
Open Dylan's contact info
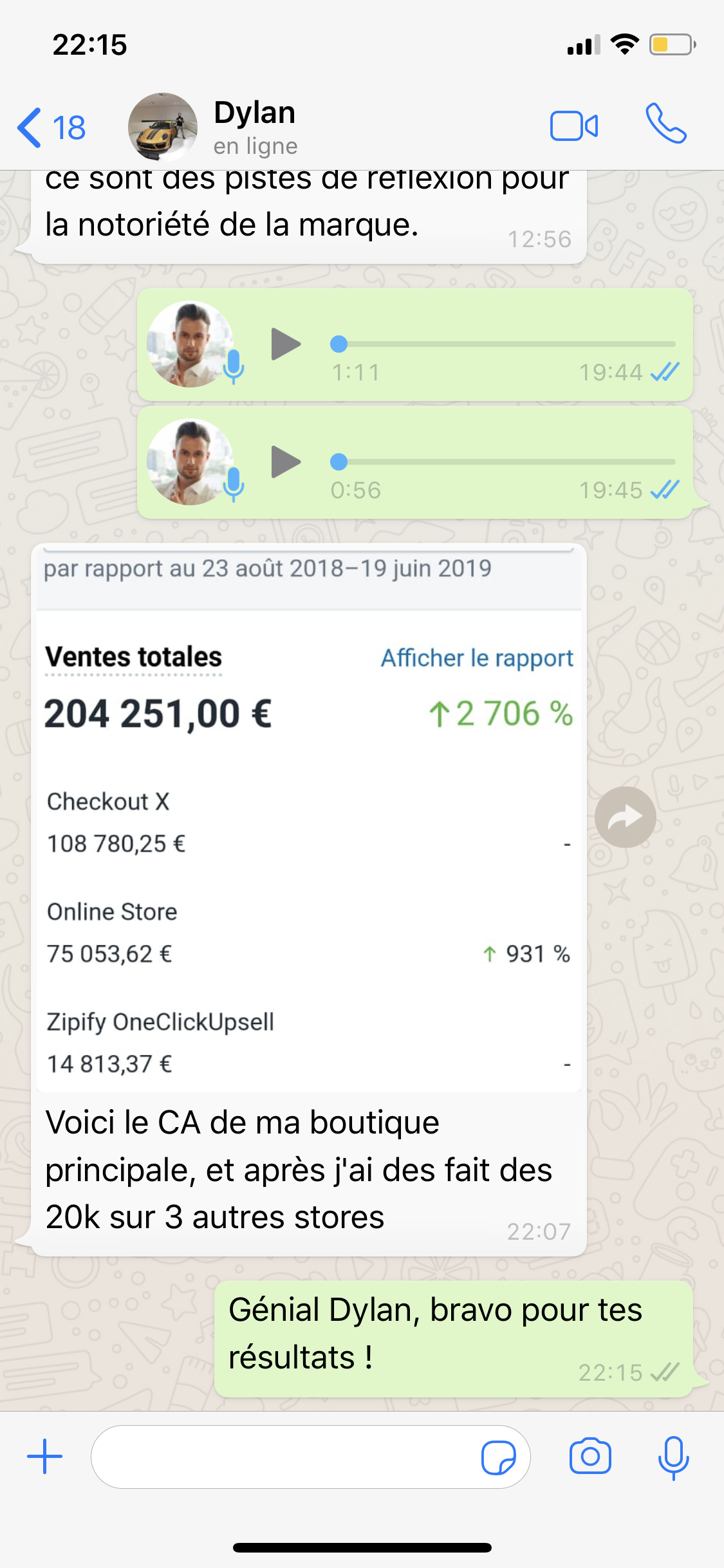[255, 127]
